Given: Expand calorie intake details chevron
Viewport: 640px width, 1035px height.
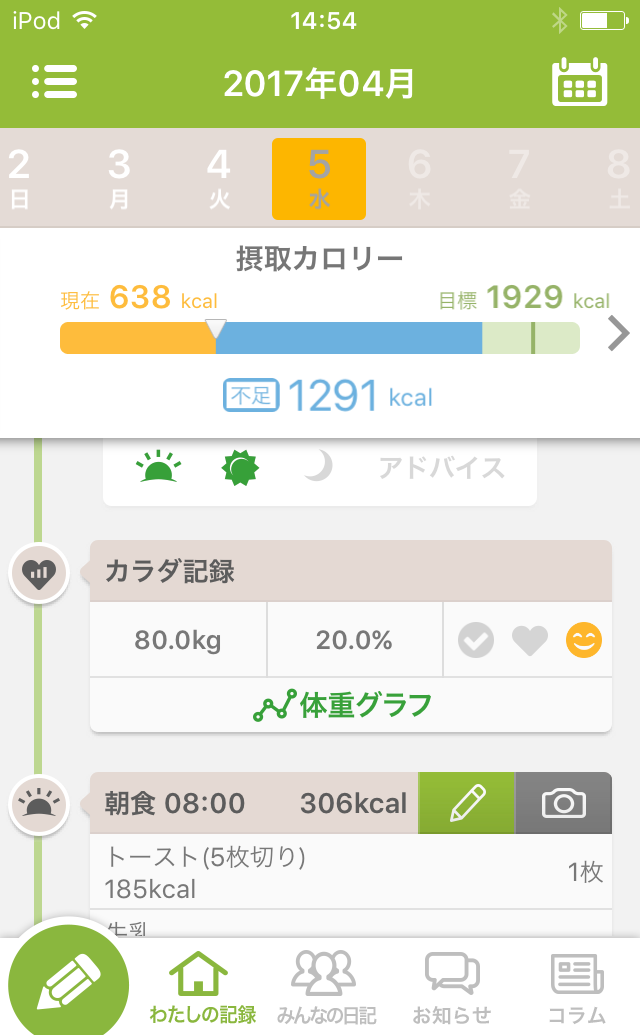Looking at the screenshot, I should coord(618,334).
